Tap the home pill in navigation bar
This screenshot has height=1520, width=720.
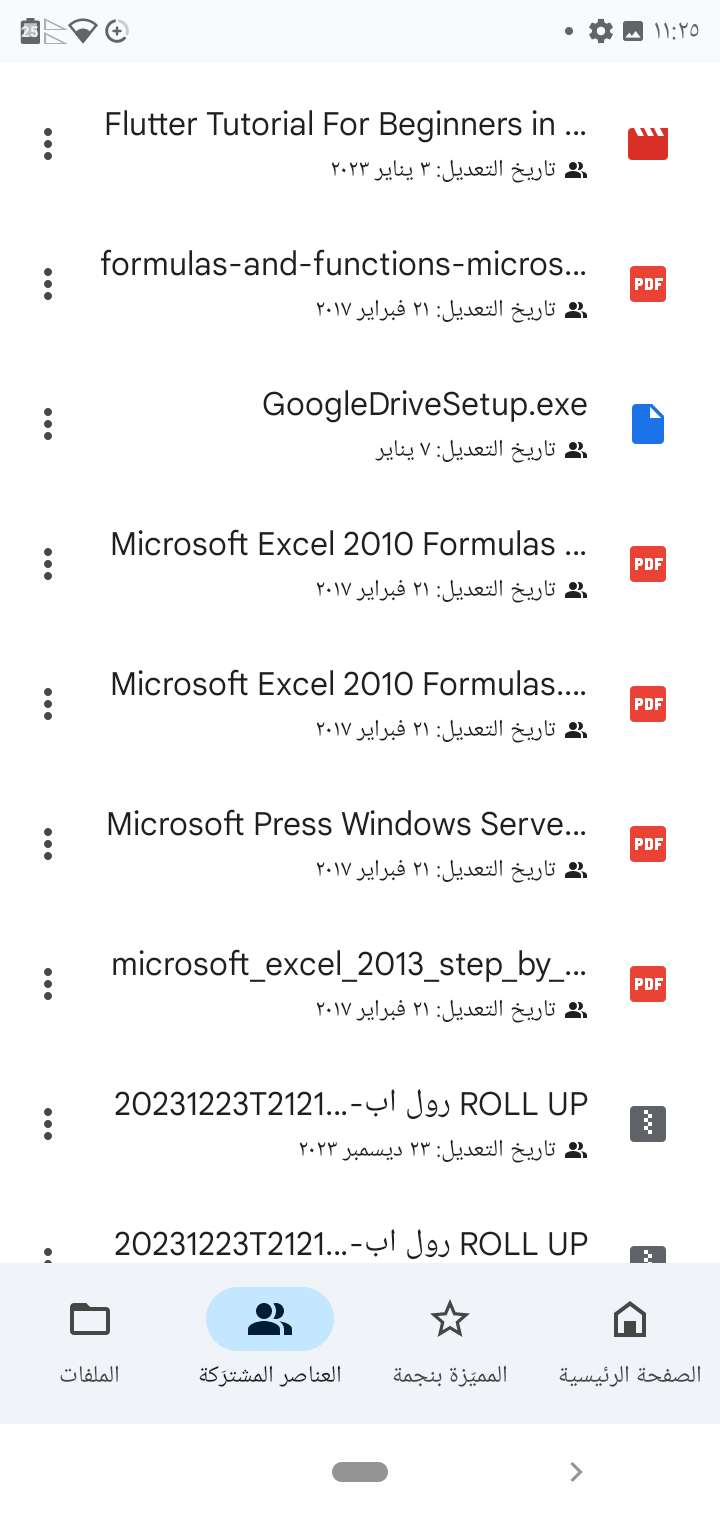coord(360,1471)
